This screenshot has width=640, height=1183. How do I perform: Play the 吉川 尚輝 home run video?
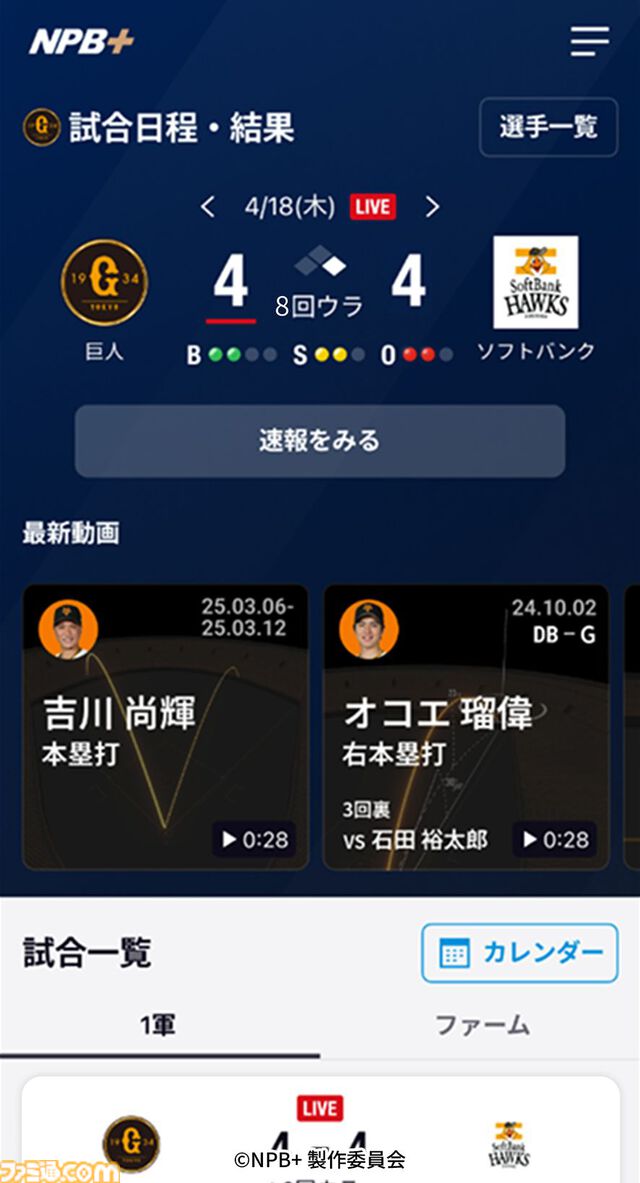165,727
